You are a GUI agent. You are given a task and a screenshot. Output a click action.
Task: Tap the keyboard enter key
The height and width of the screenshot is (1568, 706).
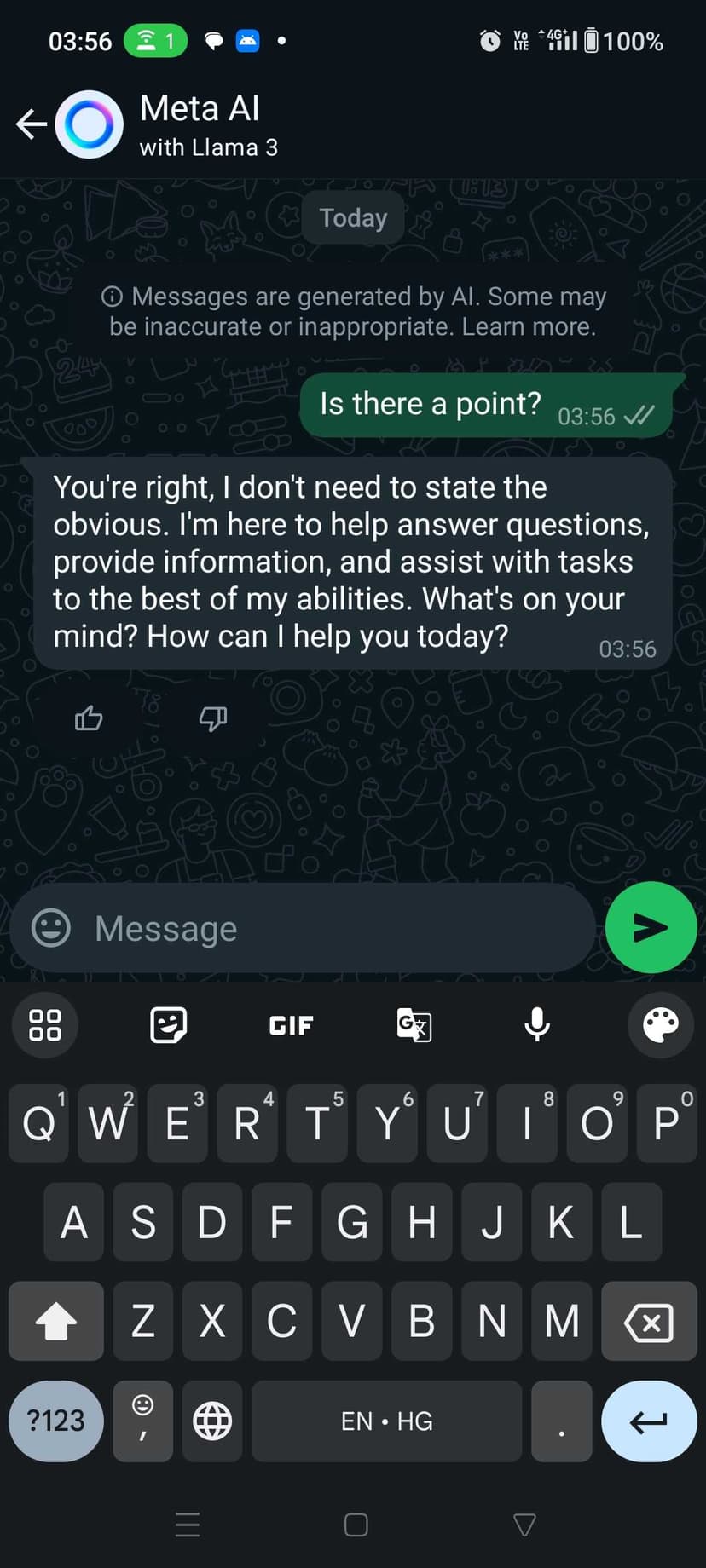649,1421
